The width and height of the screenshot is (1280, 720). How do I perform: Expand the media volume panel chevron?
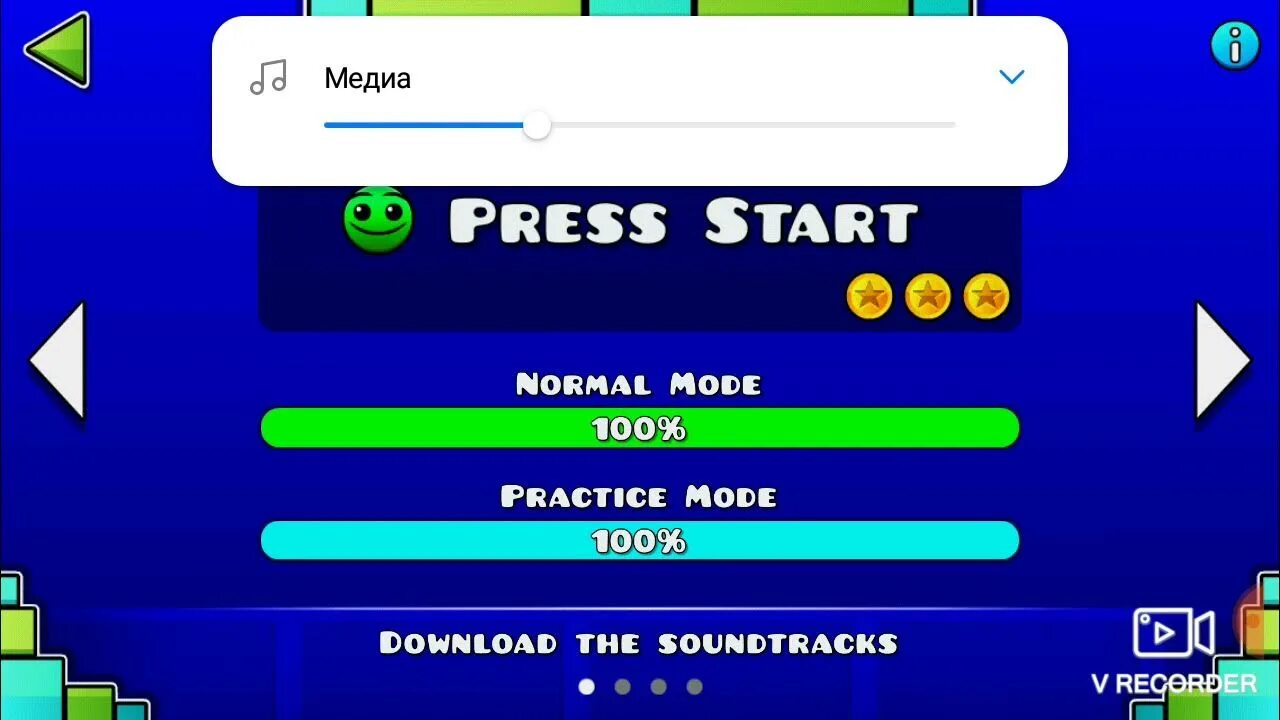click(x=1012, y=77)
